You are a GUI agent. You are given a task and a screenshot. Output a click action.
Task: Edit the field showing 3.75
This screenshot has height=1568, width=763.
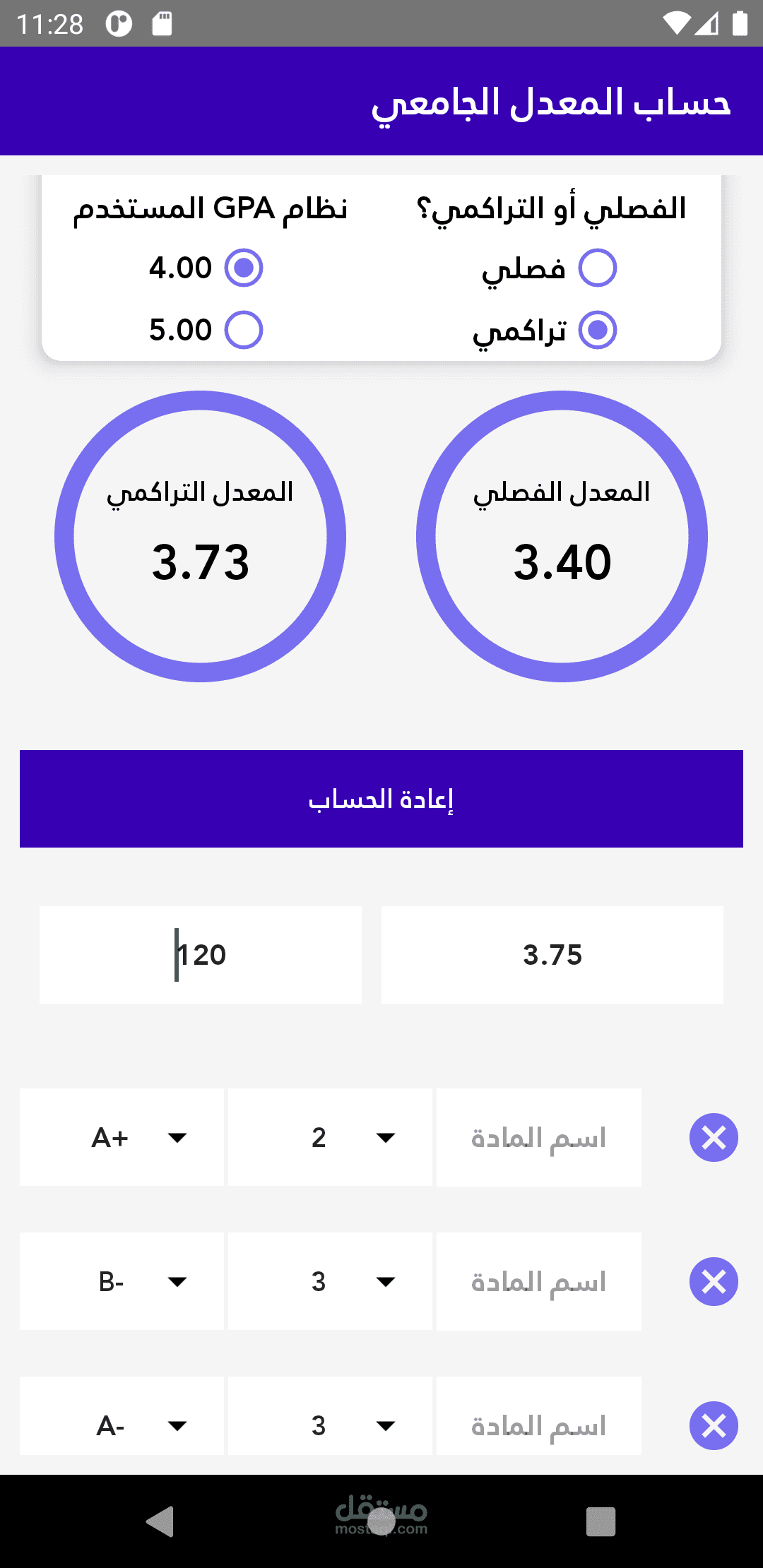(x=552, y=955)
